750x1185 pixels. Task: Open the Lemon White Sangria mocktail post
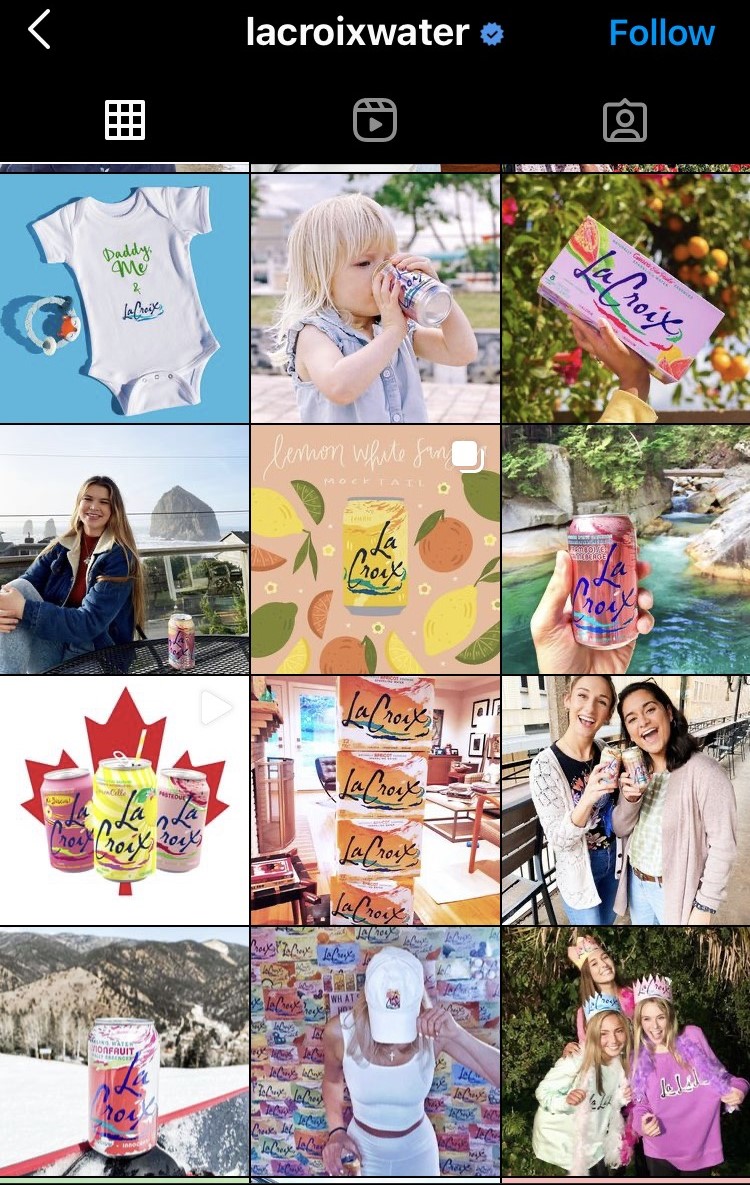(x=375, y=549)
